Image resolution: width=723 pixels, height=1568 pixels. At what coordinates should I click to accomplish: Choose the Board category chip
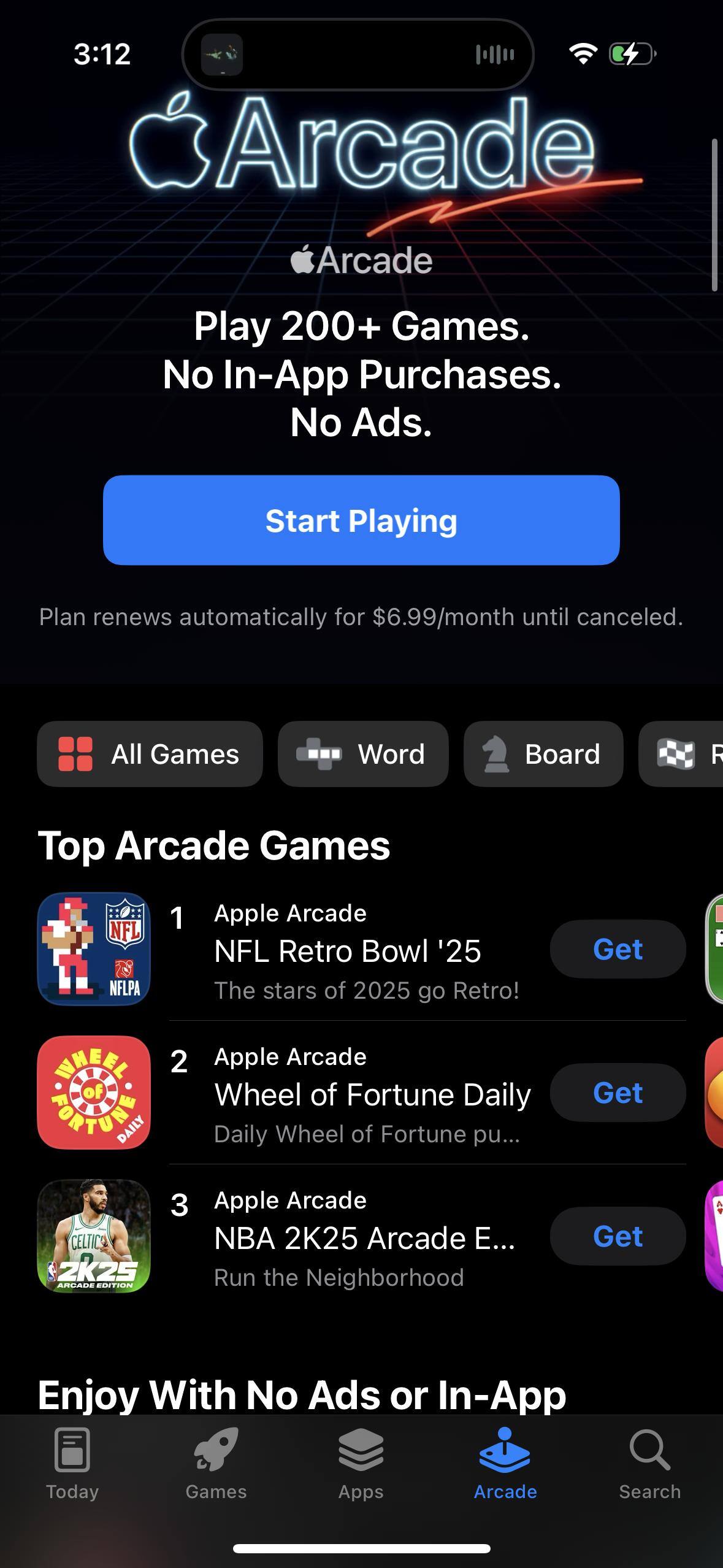pos(543,754)
